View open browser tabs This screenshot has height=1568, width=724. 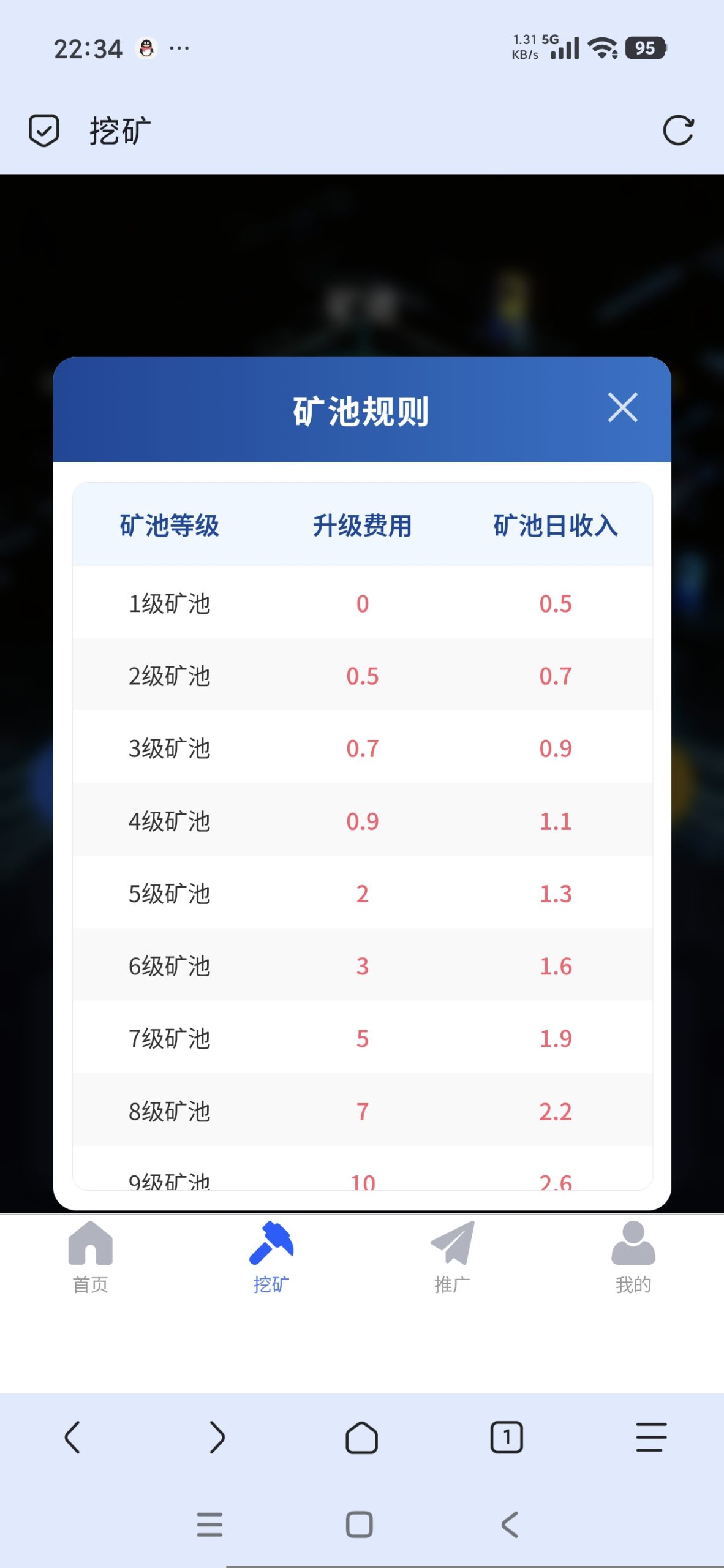point(507,1437)
